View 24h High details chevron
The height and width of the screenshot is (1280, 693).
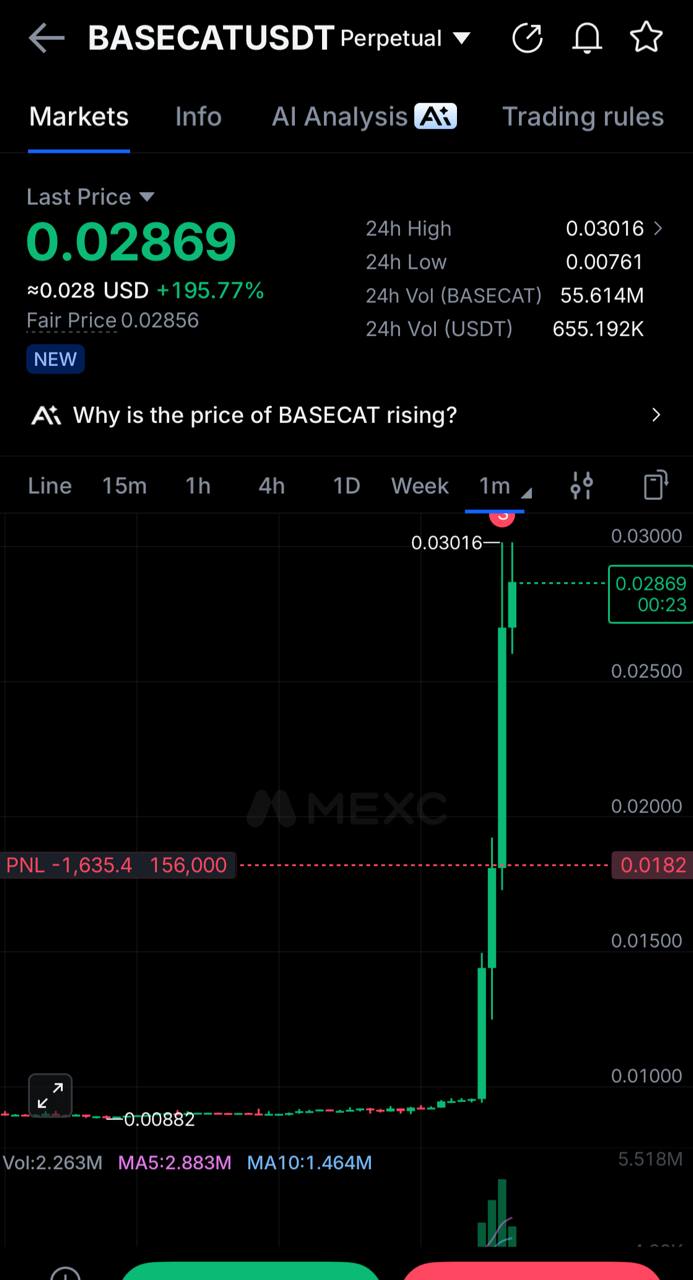657,228
